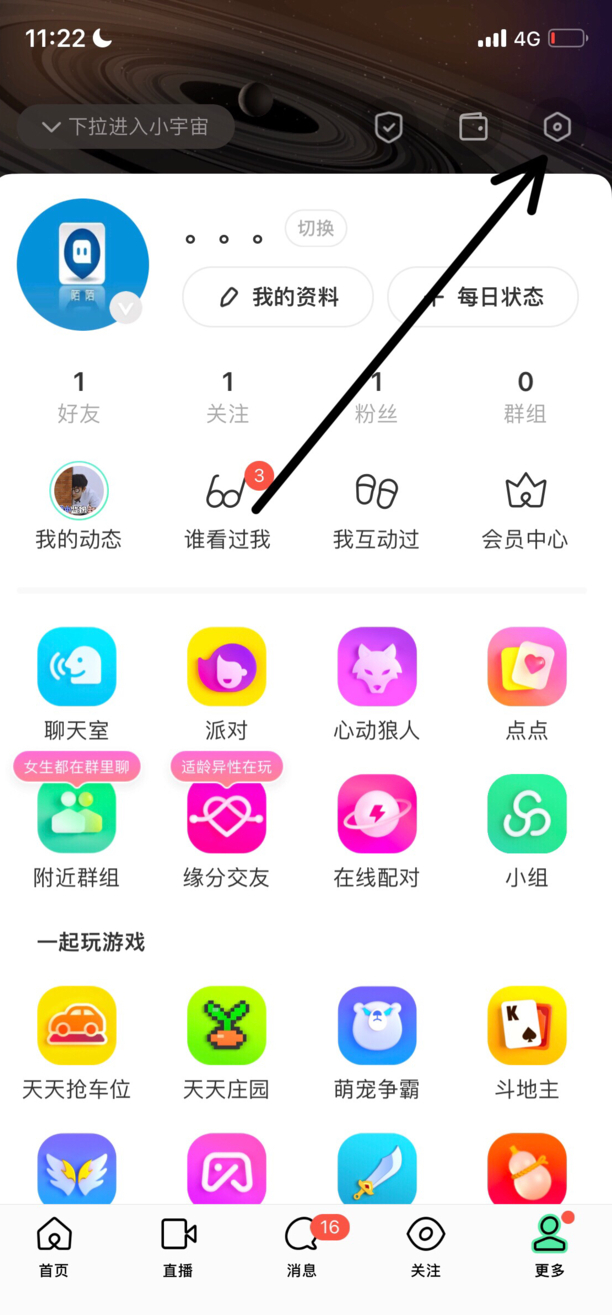Switch to the 直播 tab

(178, 1247)
